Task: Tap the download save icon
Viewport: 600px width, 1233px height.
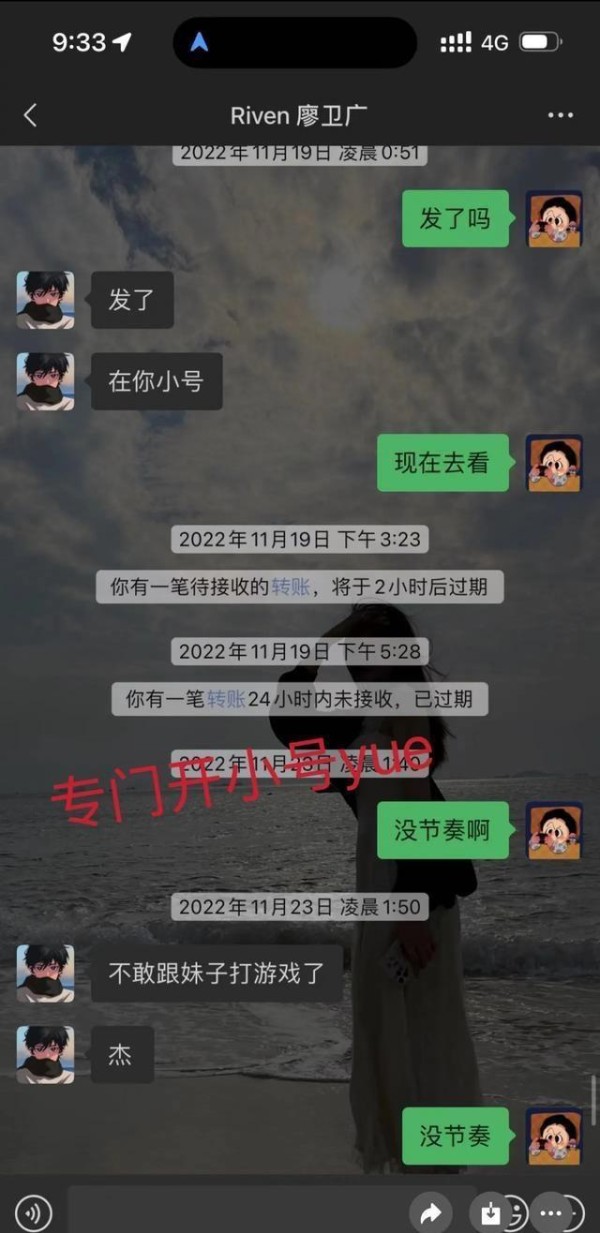Action: point(490,1213)
